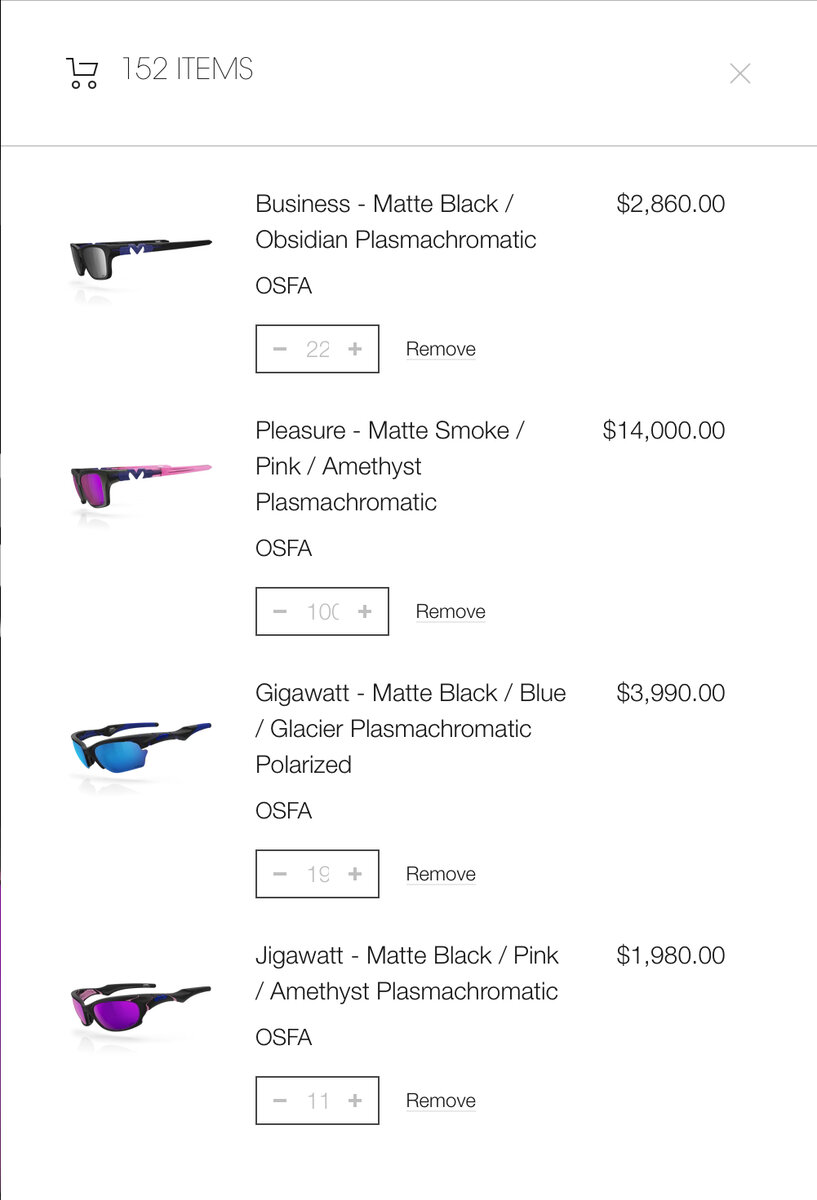This screenshot has height=1200, width=817.
Task: Increase quantity of Jigawatt Amethyst sunglasses
Action: pyautogui.click(x=355, y=1101)
